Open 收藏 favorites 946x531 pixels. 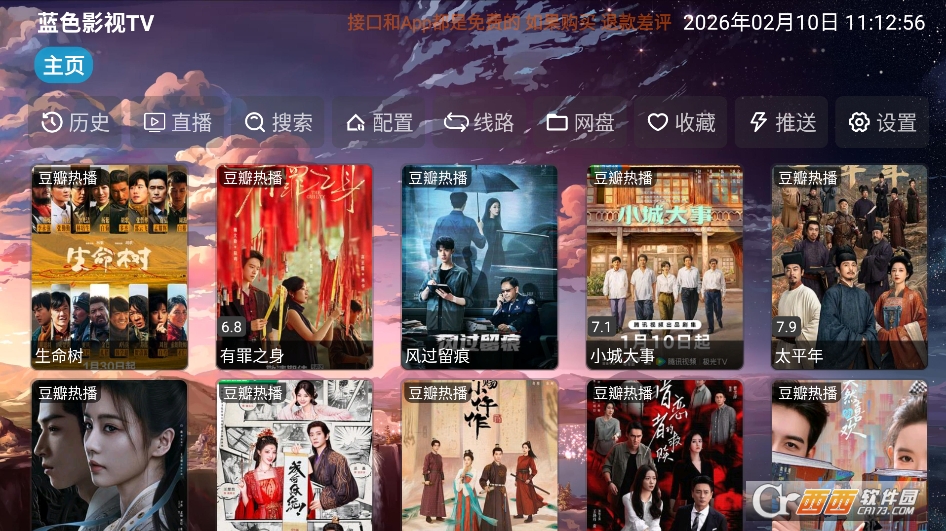point(681,122)
